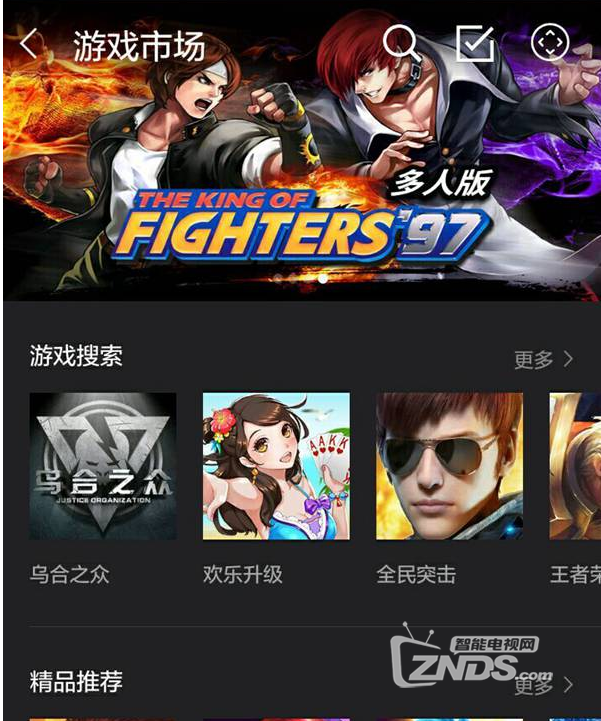Tap 更多 next to 精品推荐

543,685
